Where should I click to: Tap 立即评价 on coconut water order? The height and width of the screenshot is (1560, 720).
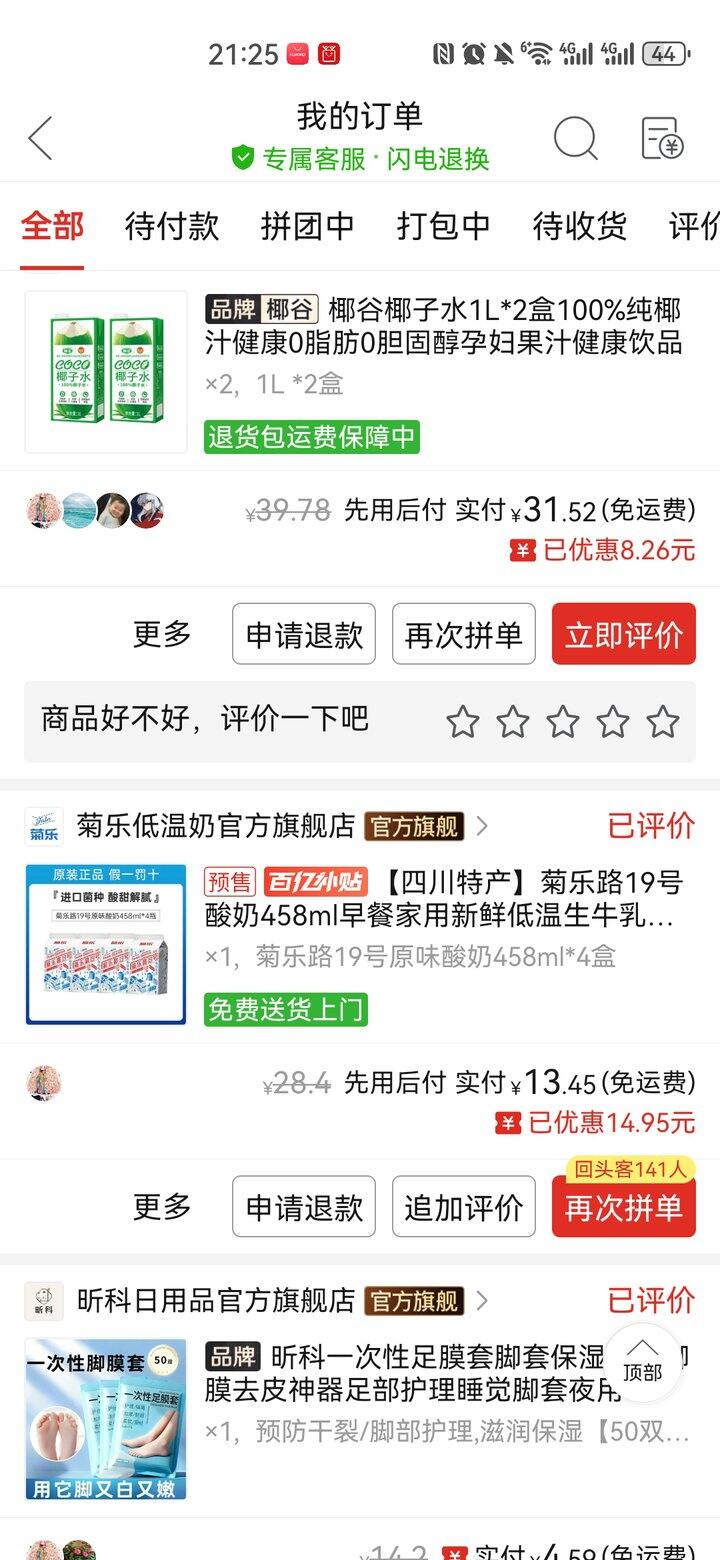click(x=623, y=634)
